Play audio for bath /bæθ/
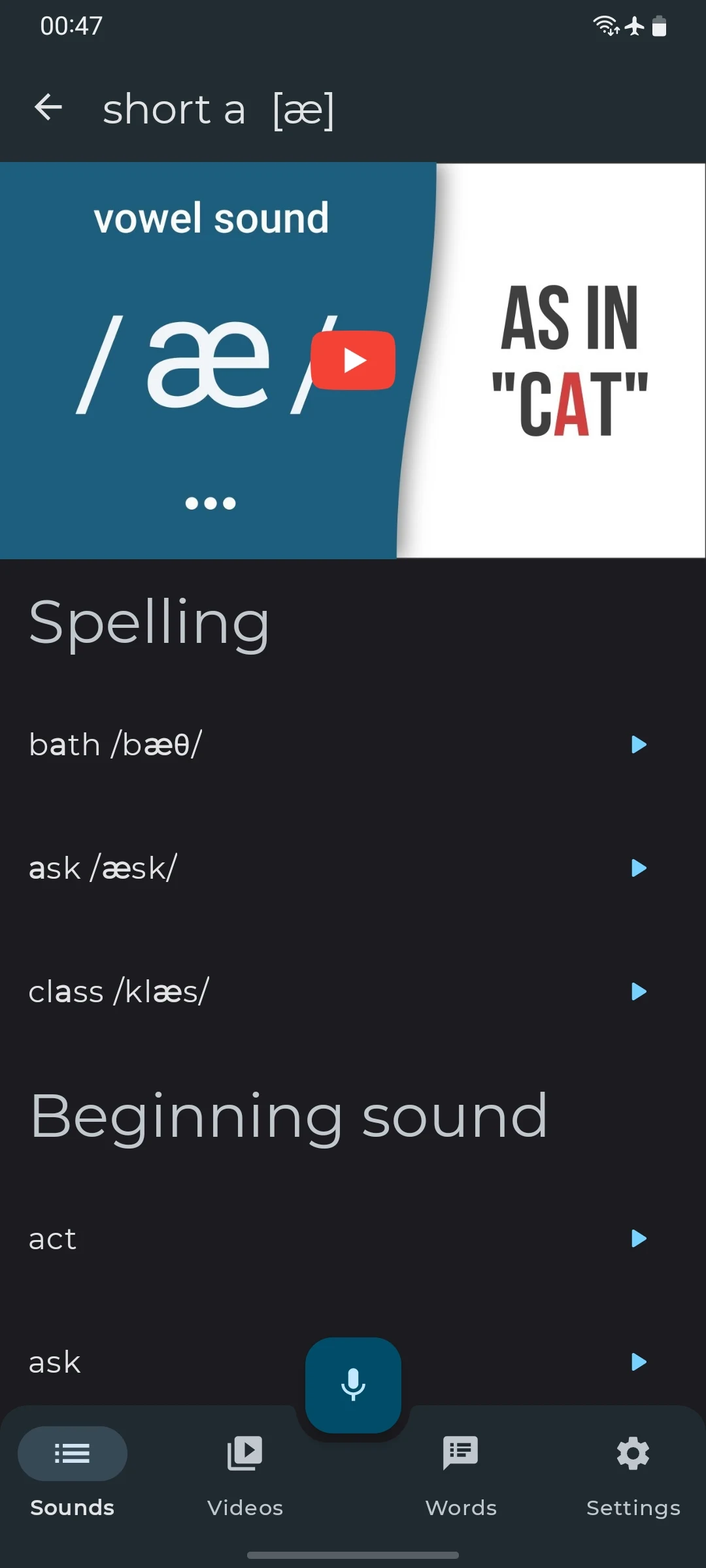706x1568 pixels. [639, 745]
